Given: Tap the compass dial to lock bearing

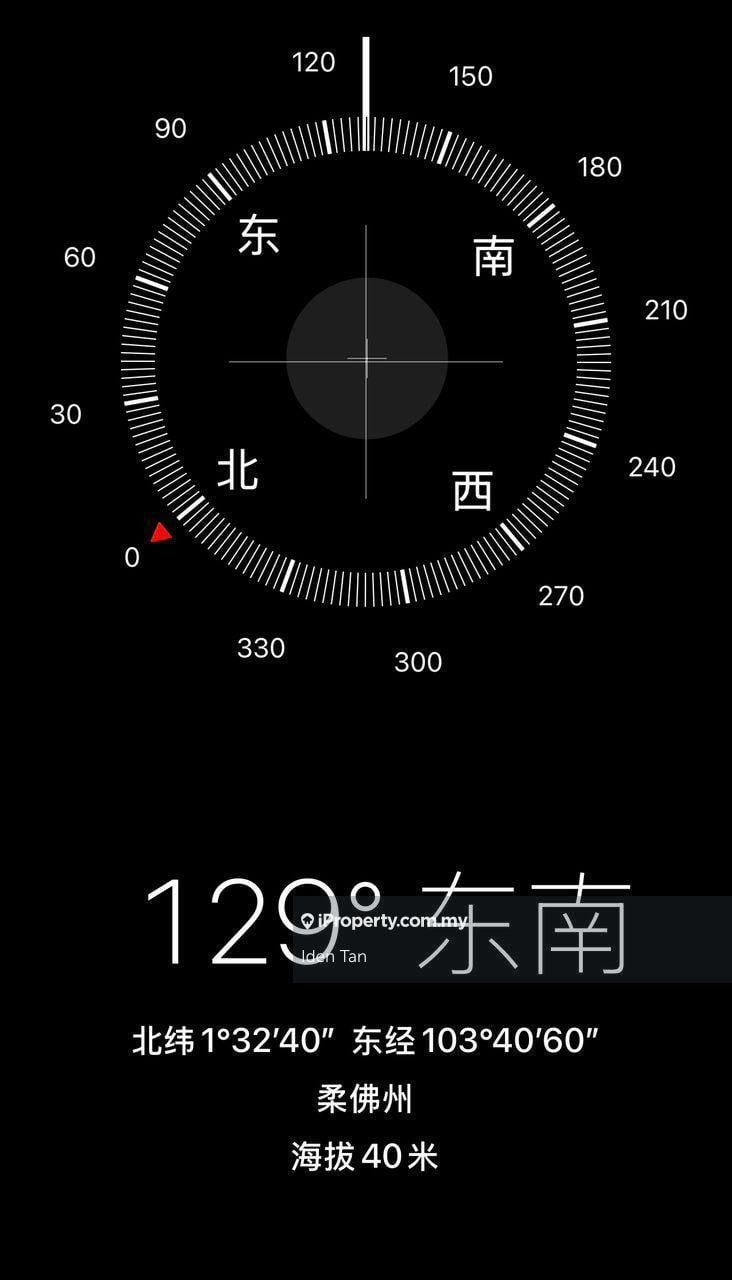Looking at the screenshot, I should [x=366, y=359].
